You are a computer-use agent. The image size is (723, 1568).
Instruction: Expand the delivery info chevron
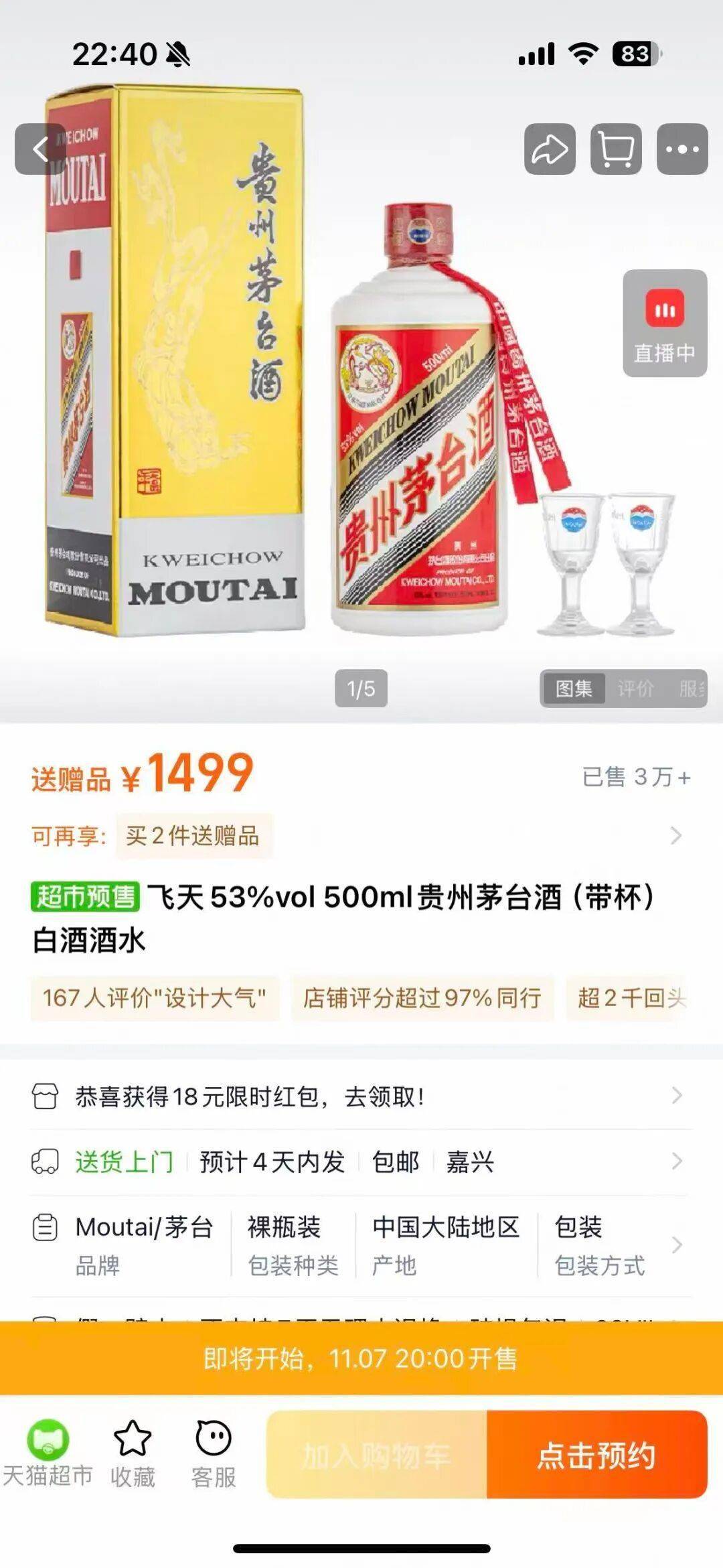677,1161
